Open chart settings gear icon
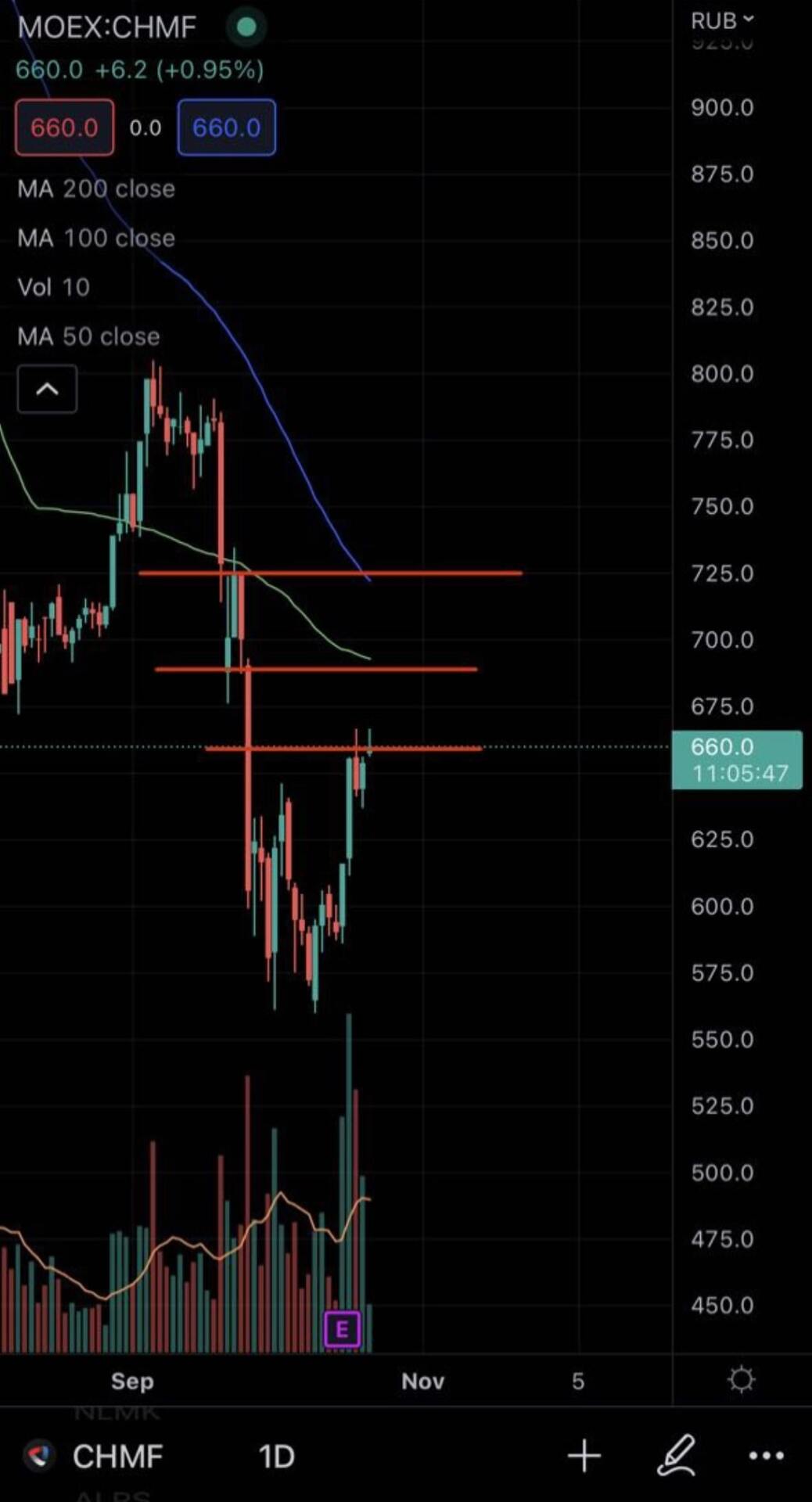This screenshot has height=1502, width=812. point(741,1379)
